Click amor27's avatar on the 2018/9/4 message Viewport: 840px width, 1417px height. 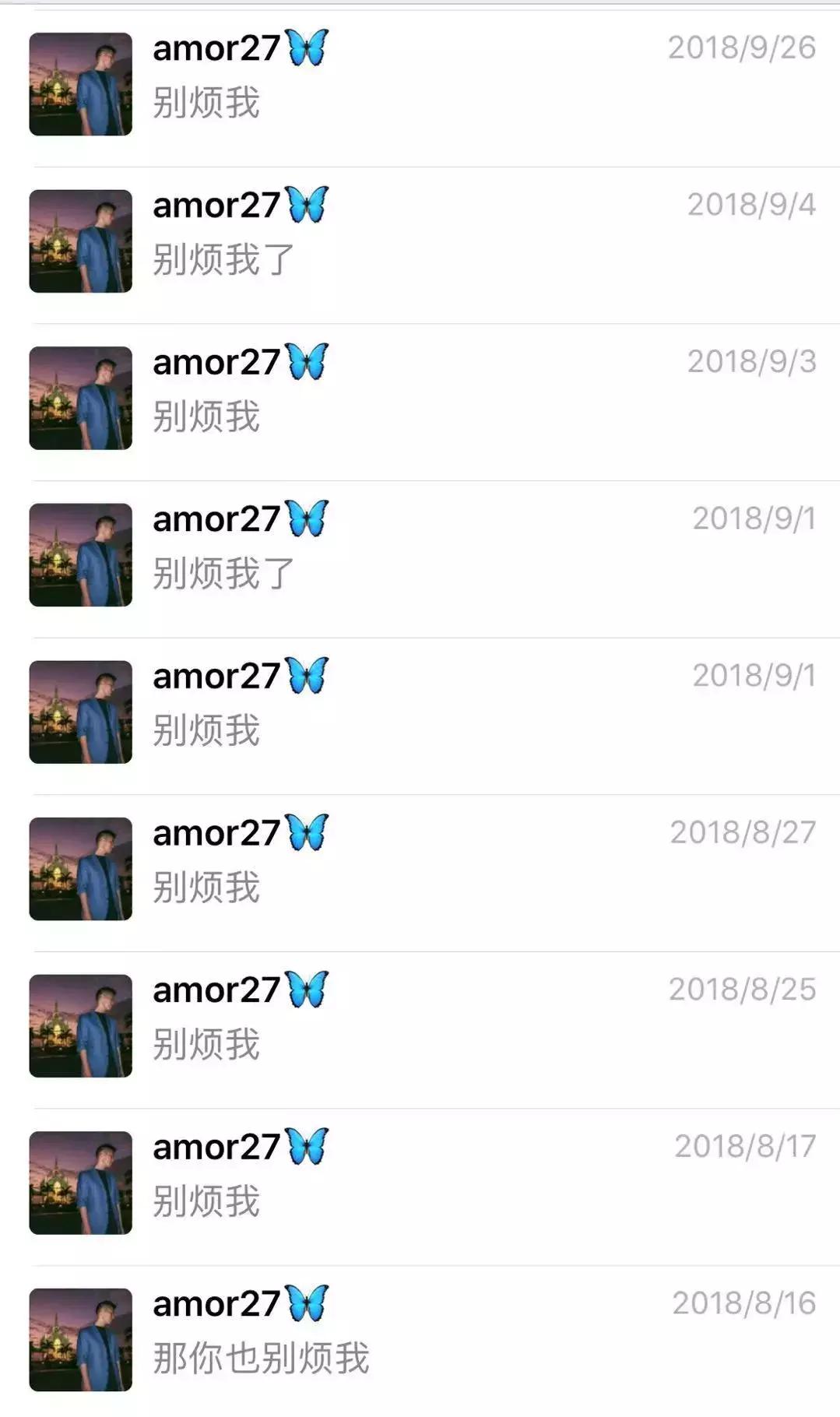coord(80,241)
